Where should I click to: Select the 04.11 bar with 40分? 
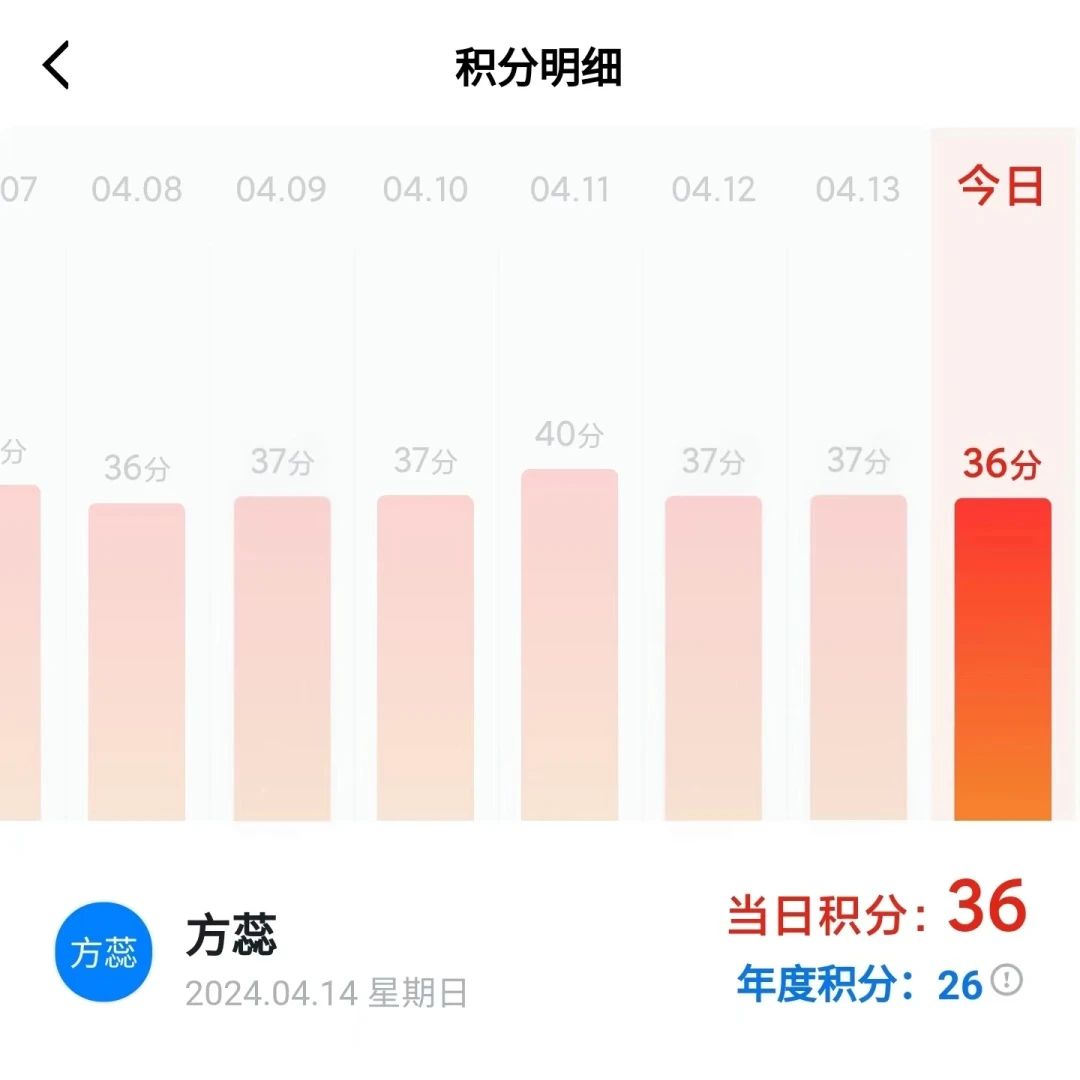point(569,645)
